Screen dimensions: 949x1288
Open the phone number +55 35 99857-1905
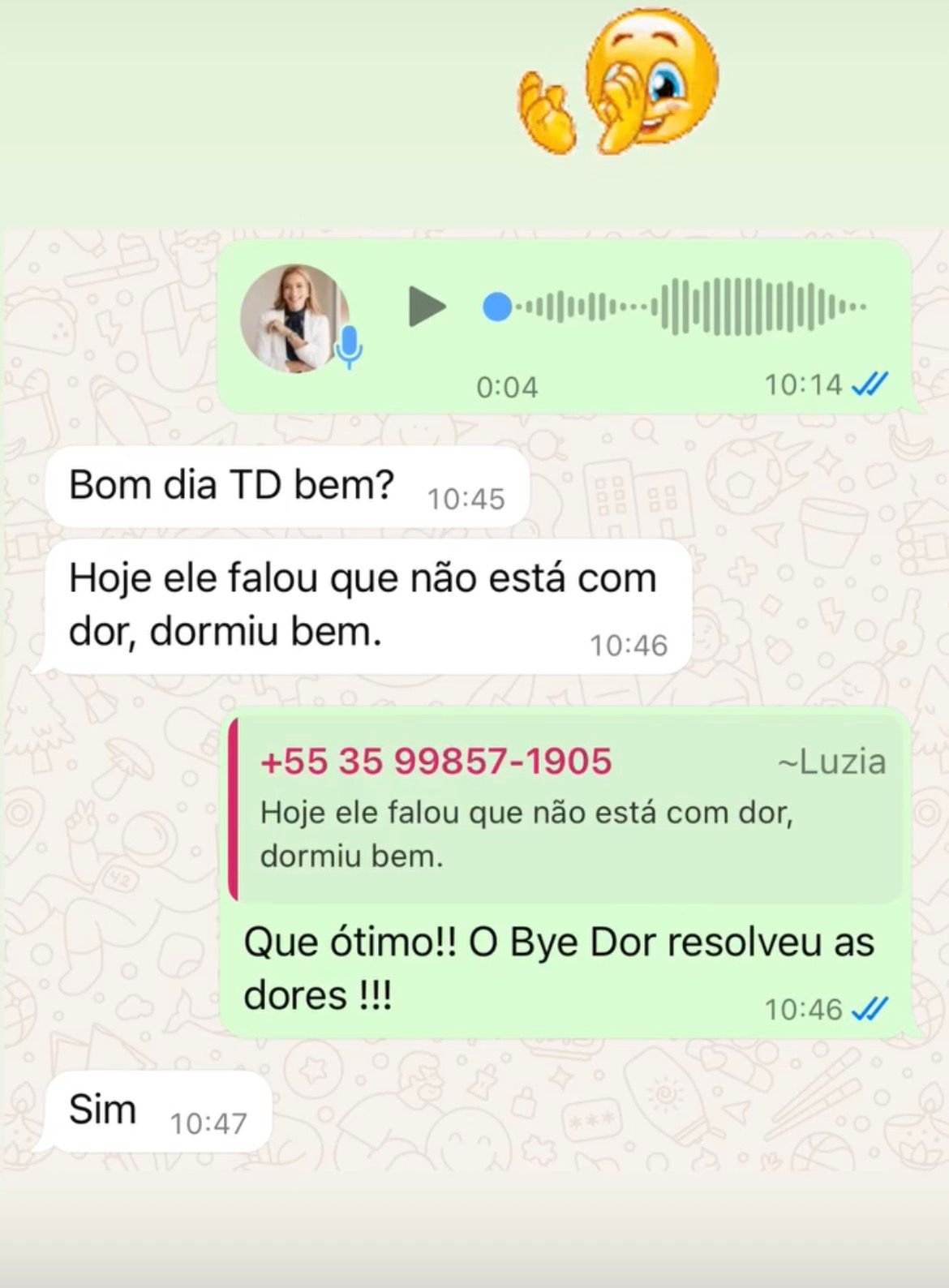click(x=436, y=761)
